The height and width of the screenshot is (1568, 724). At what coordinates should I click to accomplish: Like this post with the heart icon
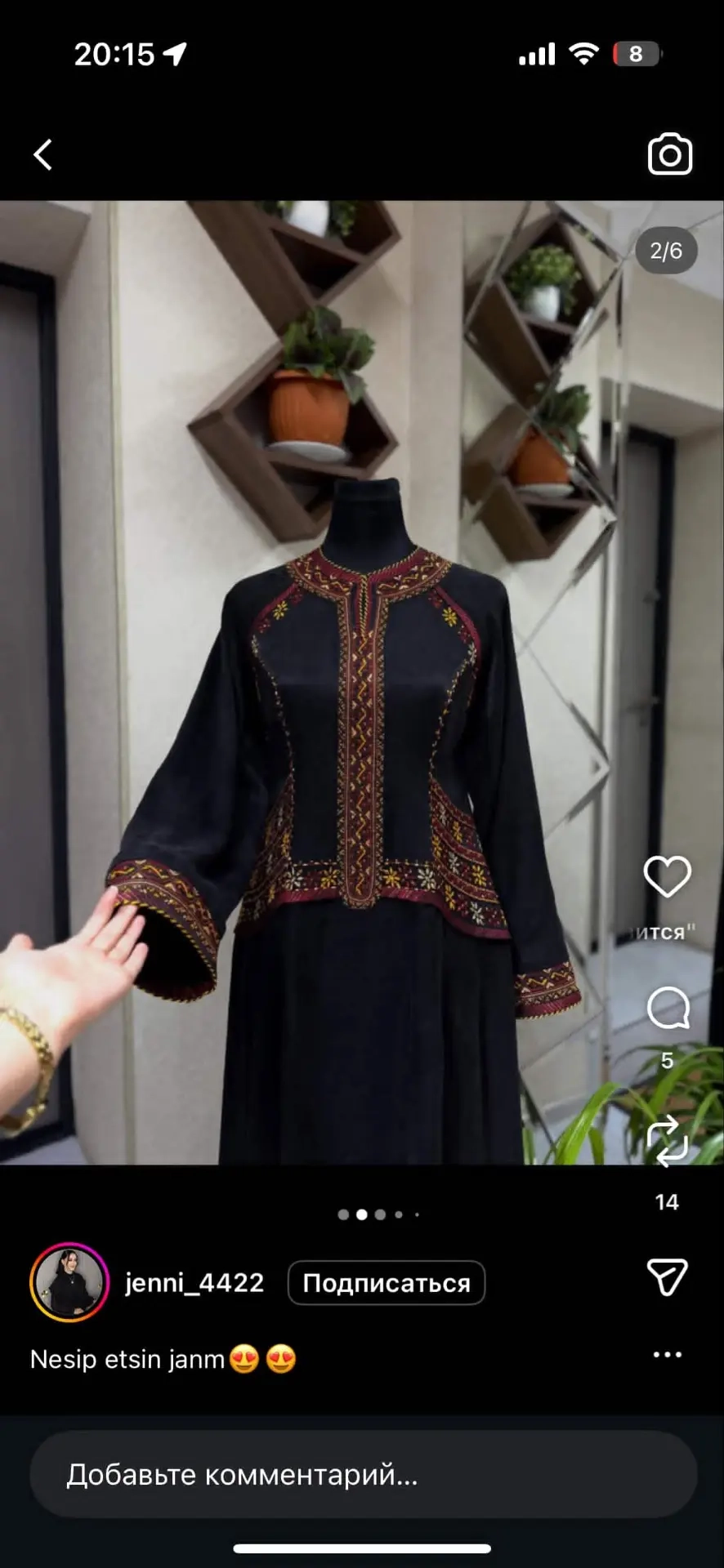click(668, 877)
